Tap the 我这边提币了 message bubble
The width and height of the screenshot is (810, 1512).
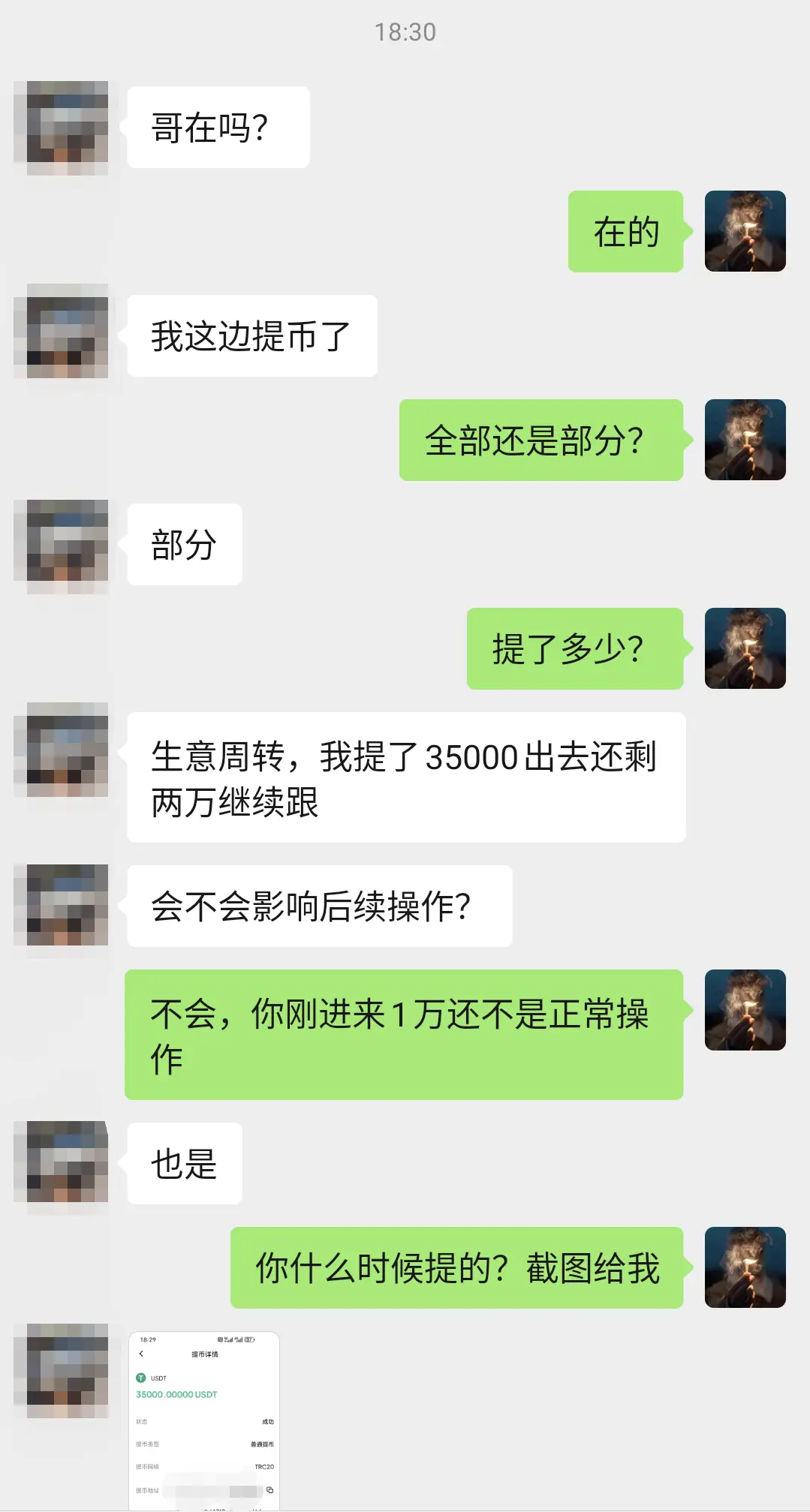252,335
